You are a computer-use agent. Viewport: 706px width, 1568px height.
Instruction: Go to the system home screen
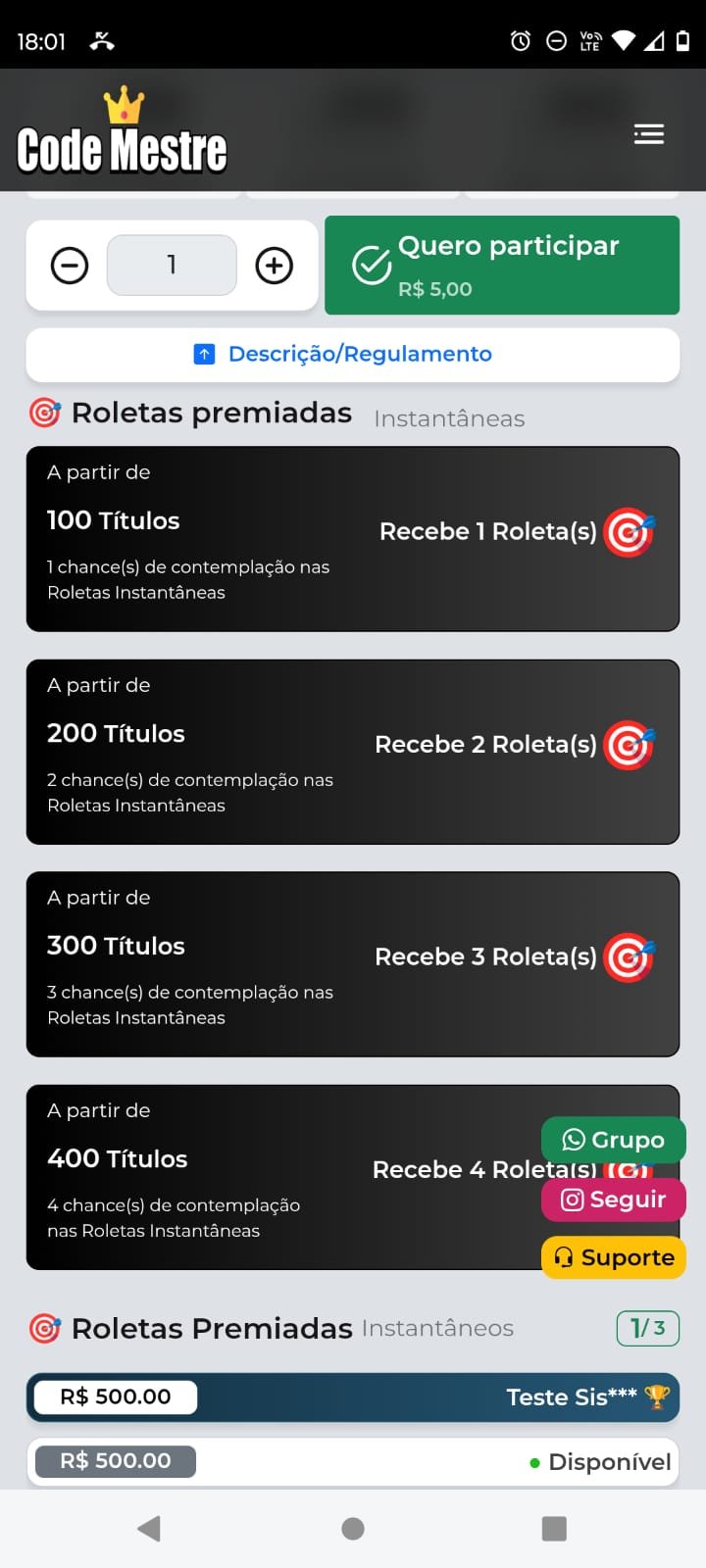353,1529
